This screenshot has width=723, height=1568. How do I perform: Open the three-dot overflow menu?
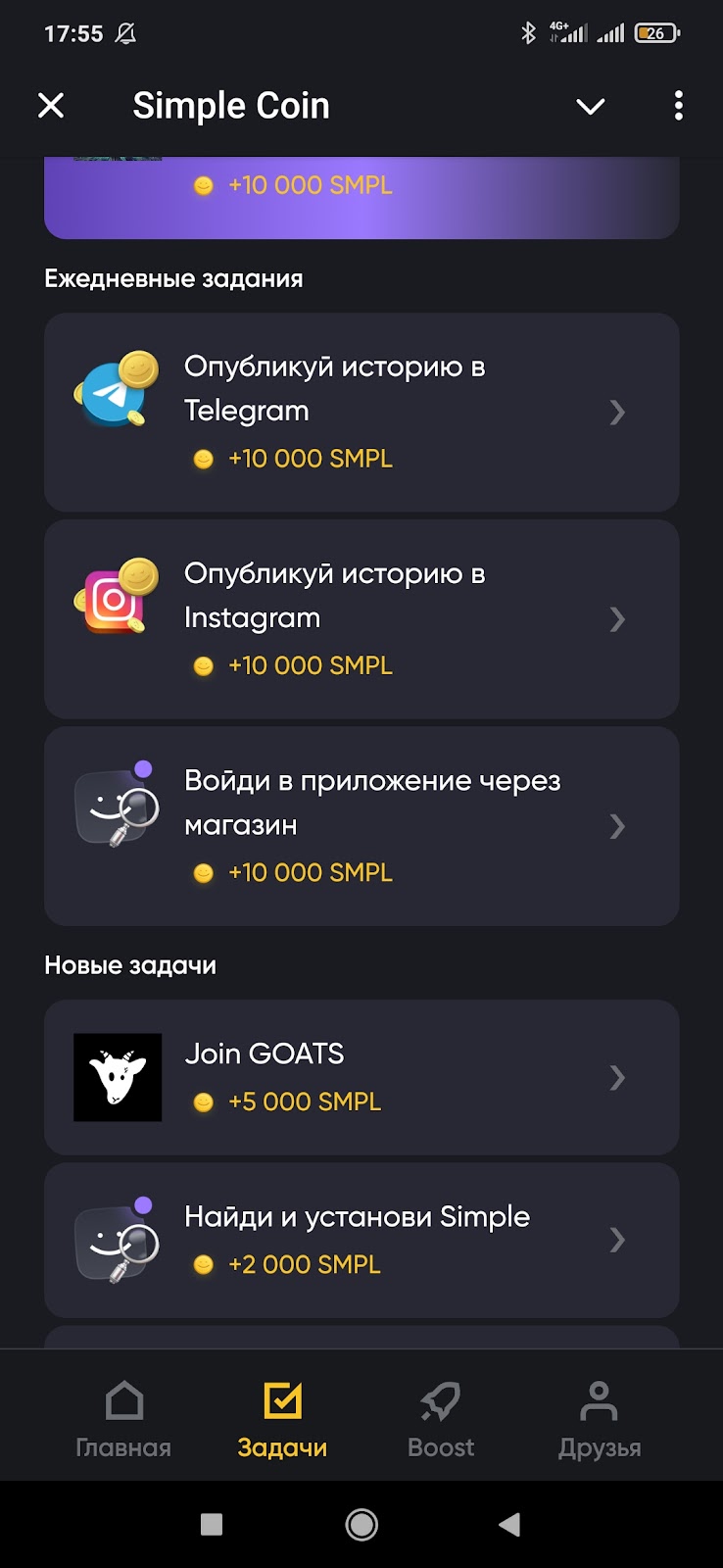(678, 106)
